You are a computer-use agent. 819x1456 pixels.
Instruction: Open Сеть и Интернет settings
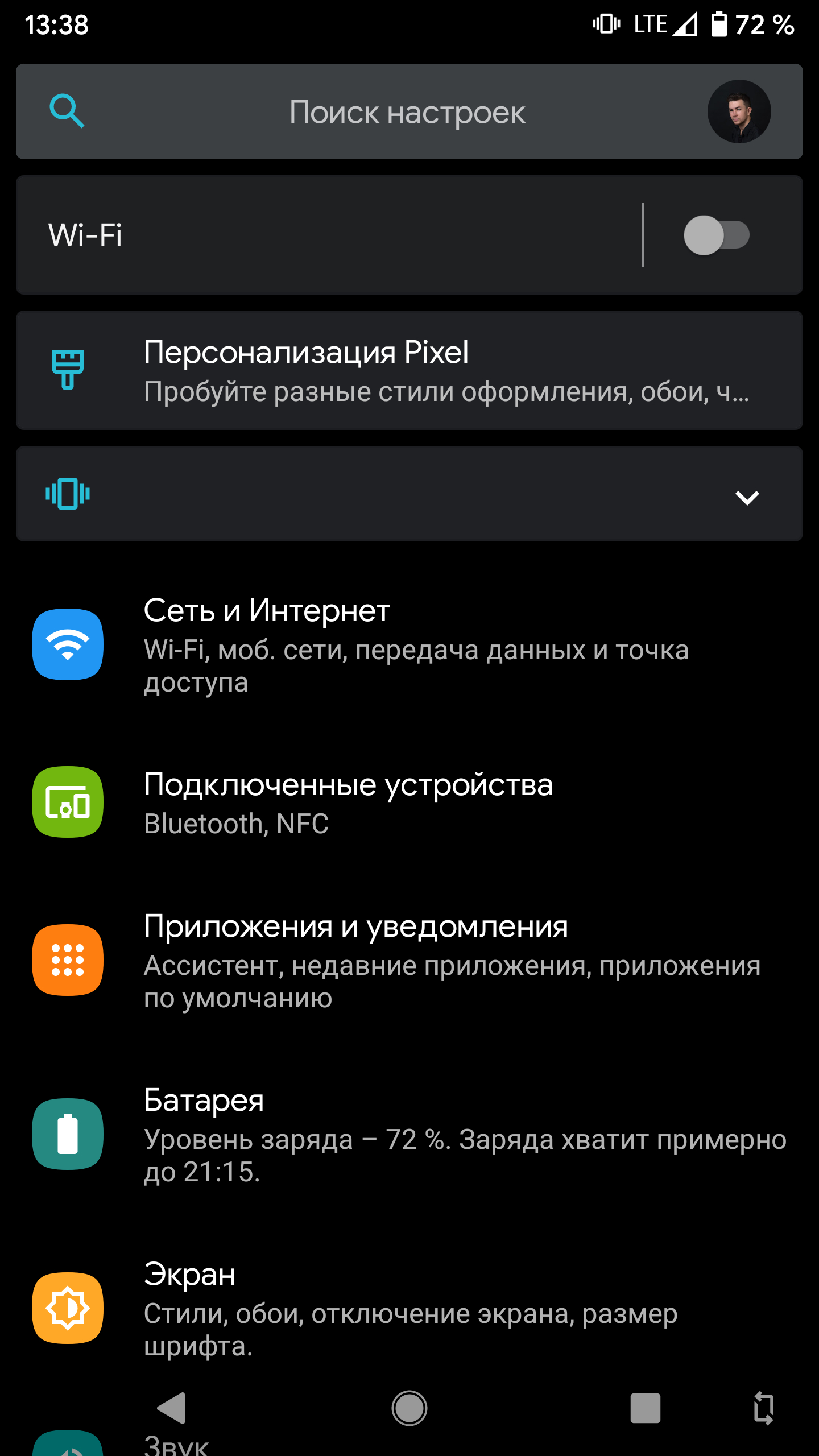click(x=409, y=645)
